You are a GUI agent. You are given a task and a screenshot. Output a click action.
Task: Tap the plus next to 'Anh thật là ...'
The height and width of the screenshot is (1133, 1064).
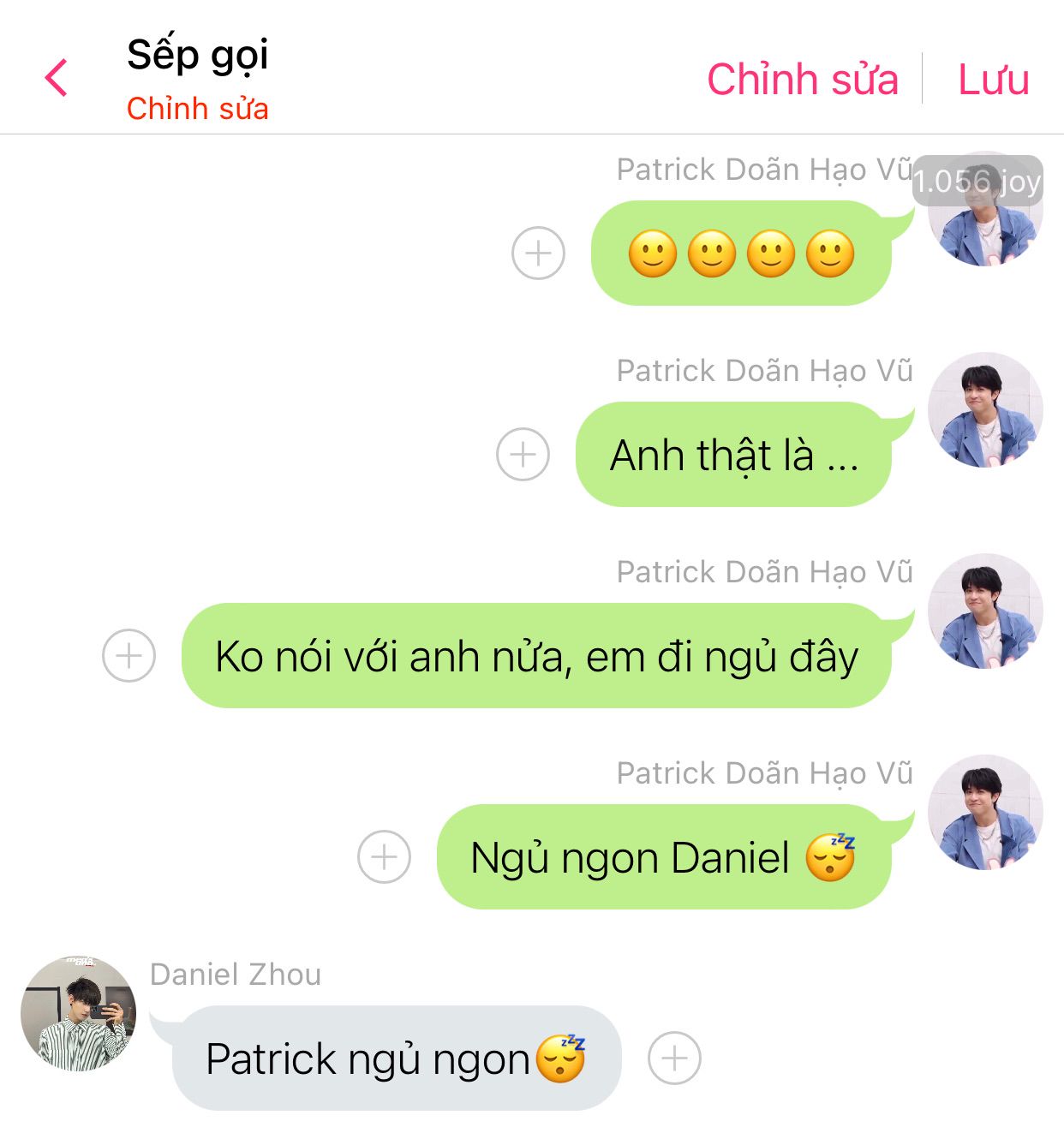pos(523,454)
